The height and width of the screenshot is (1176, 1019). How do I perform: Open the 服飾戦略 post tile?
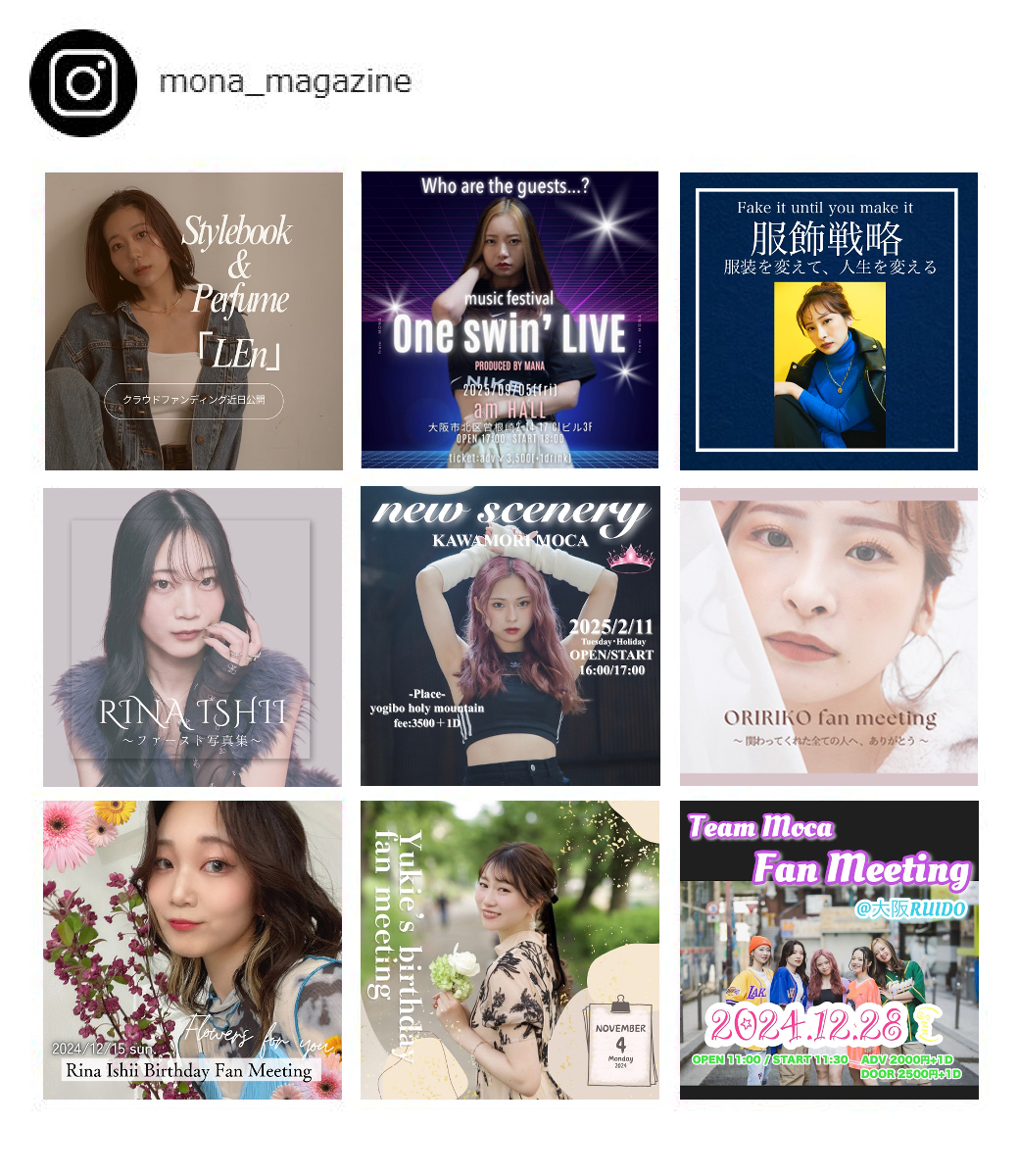(828, 320)
